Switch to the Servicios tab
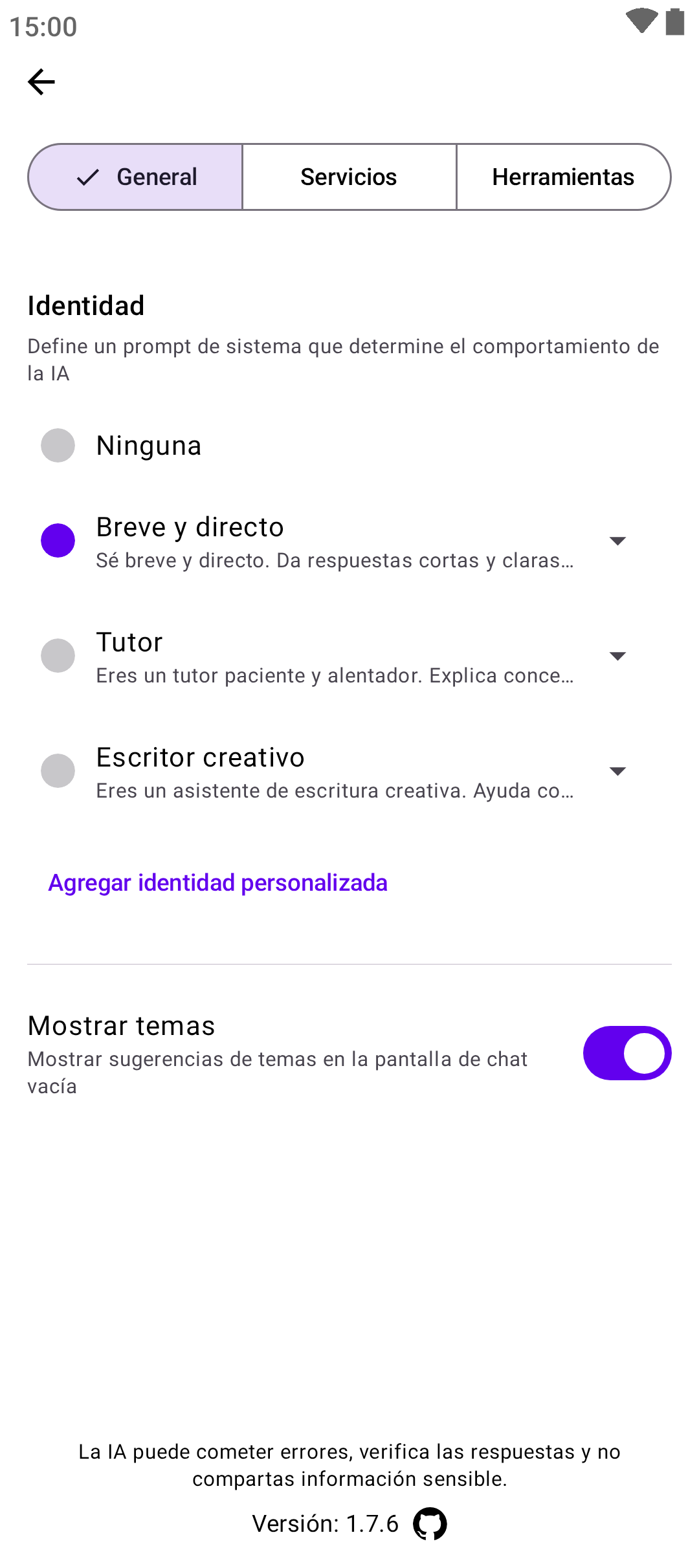Screen dimensions: 699x1568 [349, 177]
